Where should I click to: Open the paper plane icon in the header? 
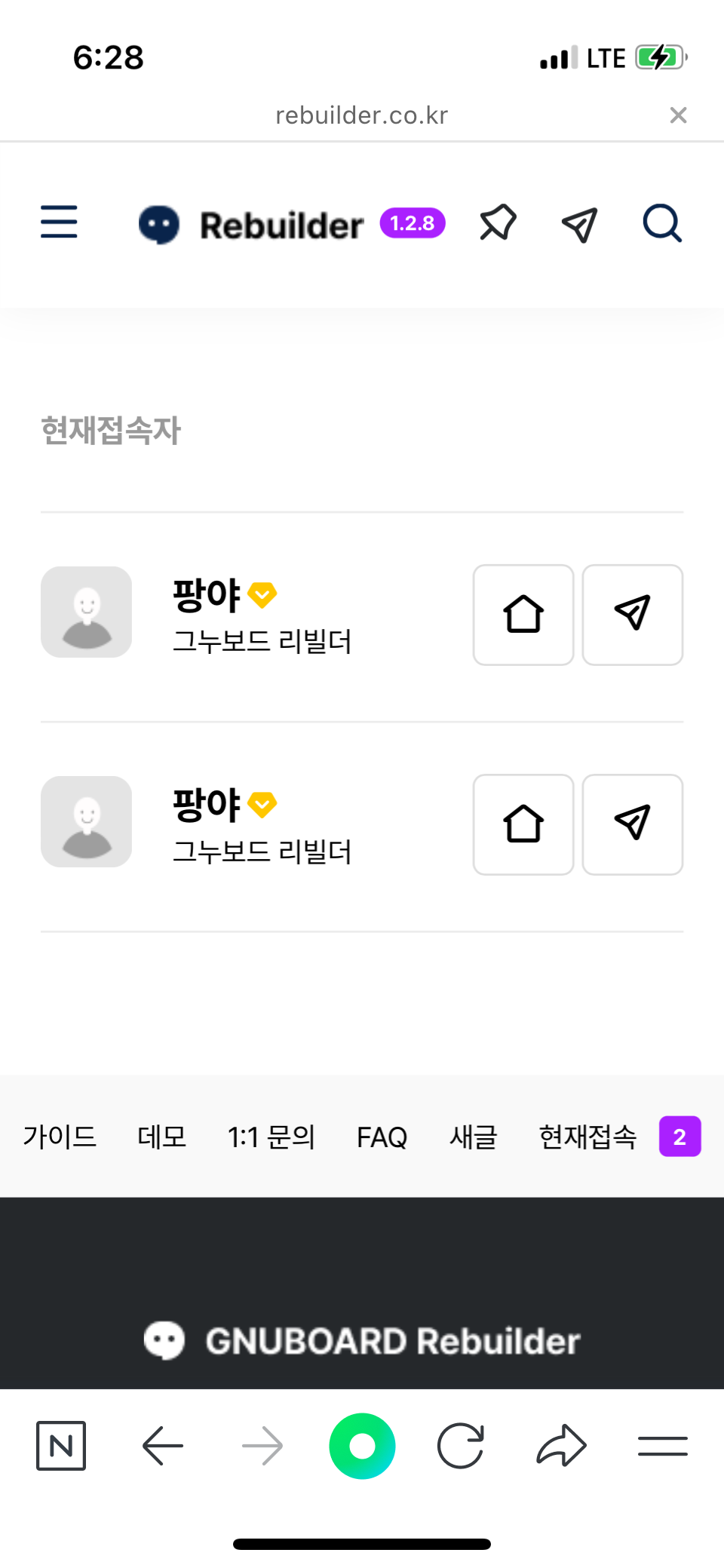coord(579,224)
